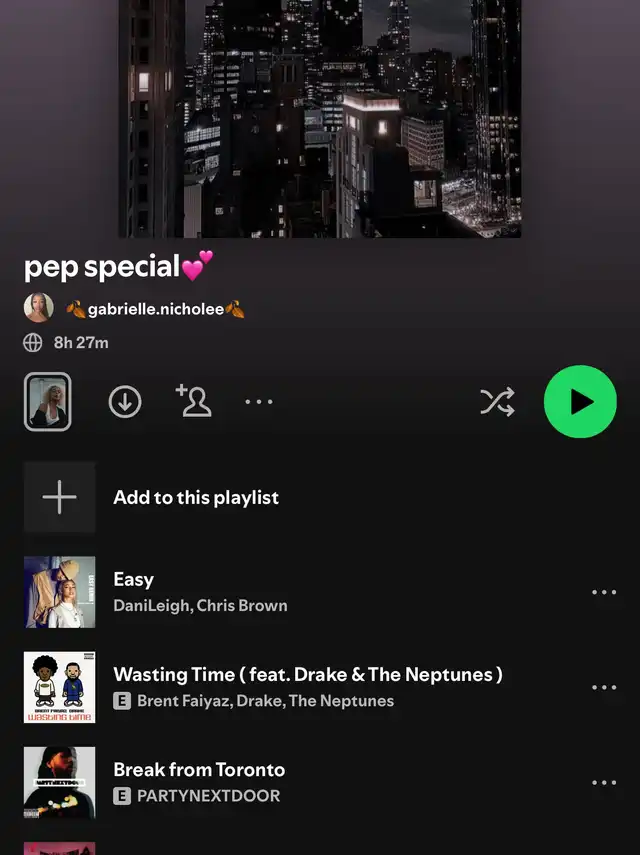This screenshot has height=855, width=640.
Task: Download the playlist for offline listening
Action: pos(125,402)
